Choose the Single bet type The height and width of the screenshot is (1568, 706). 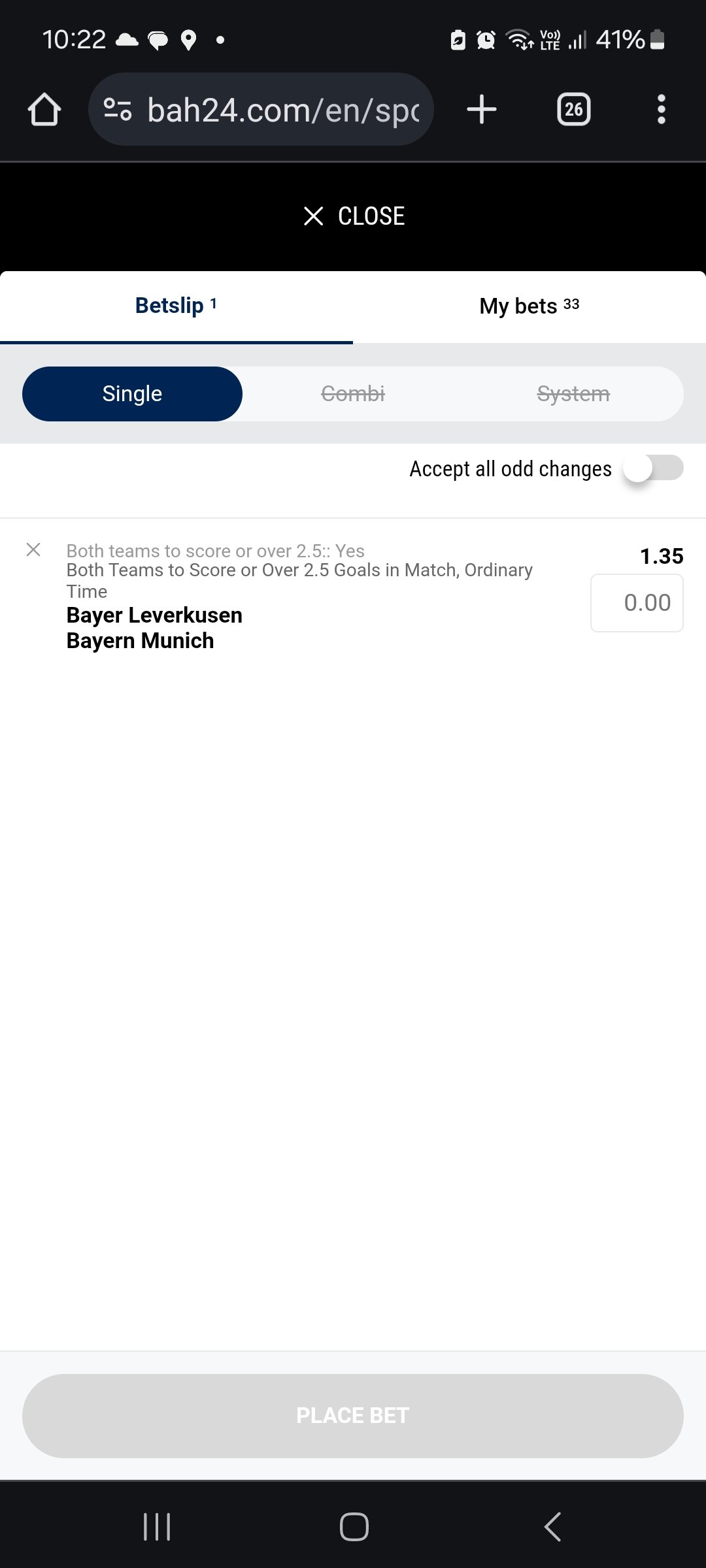coord(132,394)
